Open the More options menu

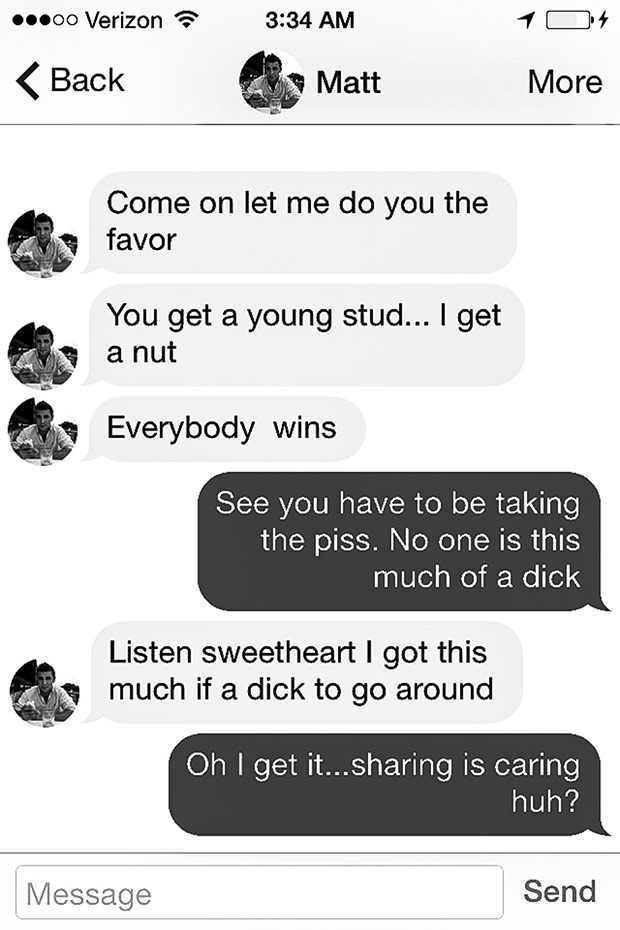(564, 81)
